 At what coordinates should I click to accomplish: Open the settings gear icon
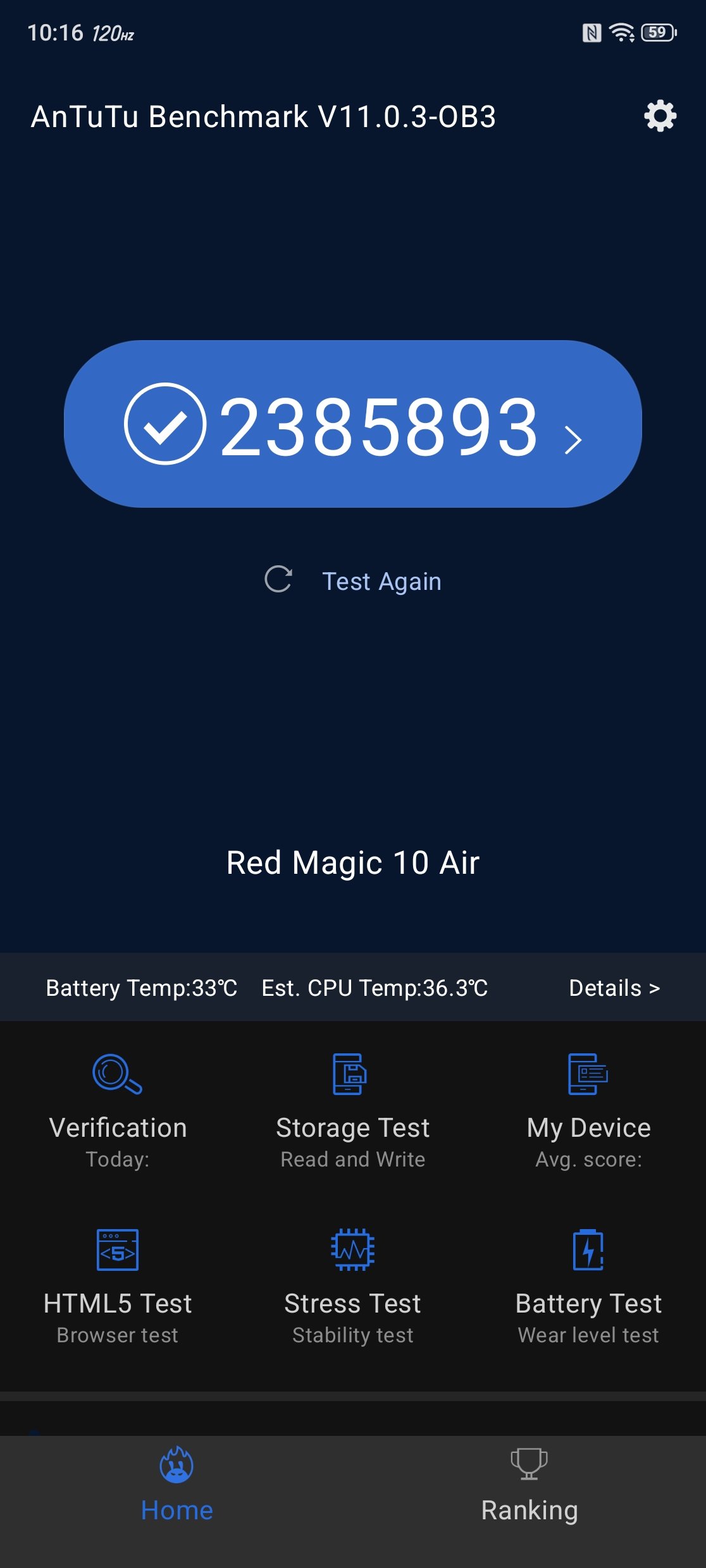click(x=660, y=116)
